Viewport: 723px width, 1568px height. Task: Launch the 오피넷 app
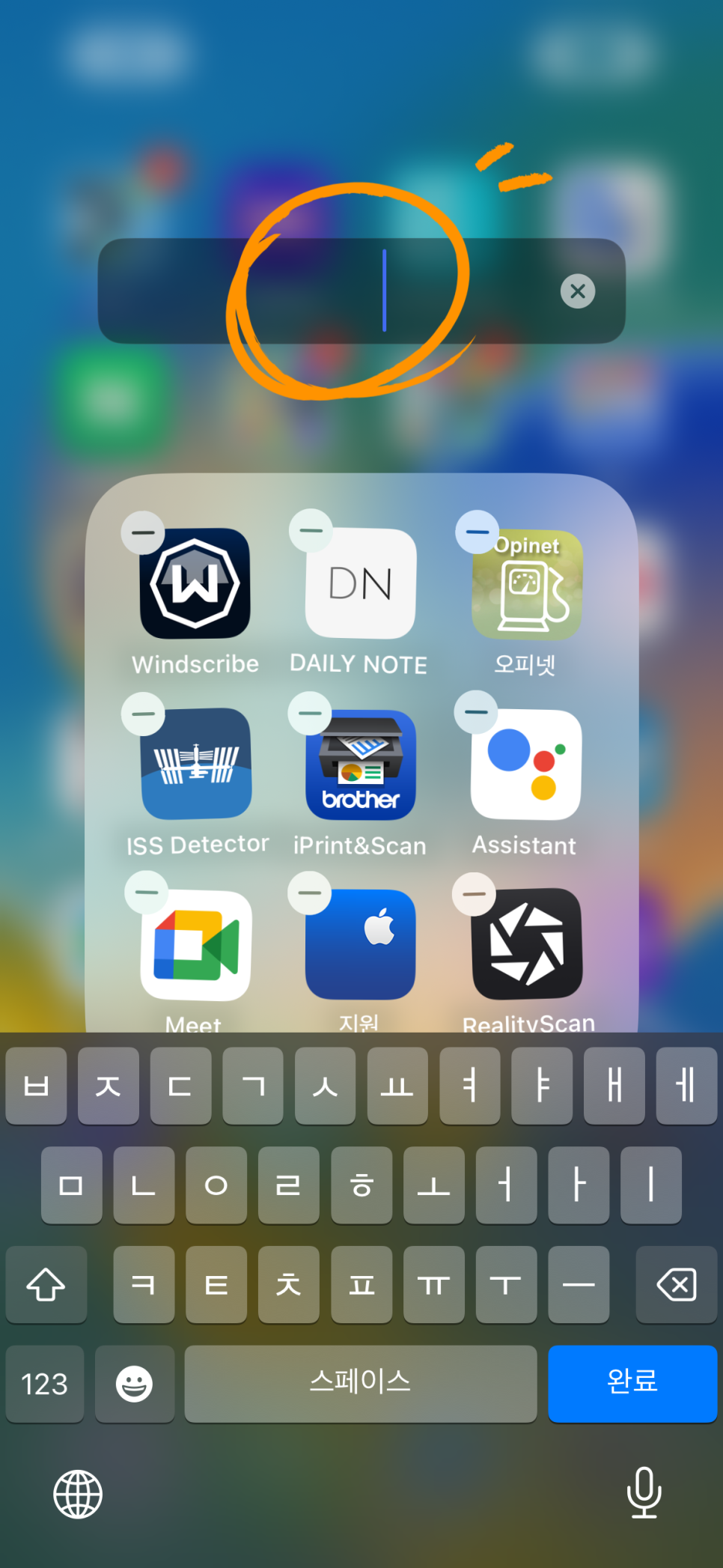coord(527,586)
